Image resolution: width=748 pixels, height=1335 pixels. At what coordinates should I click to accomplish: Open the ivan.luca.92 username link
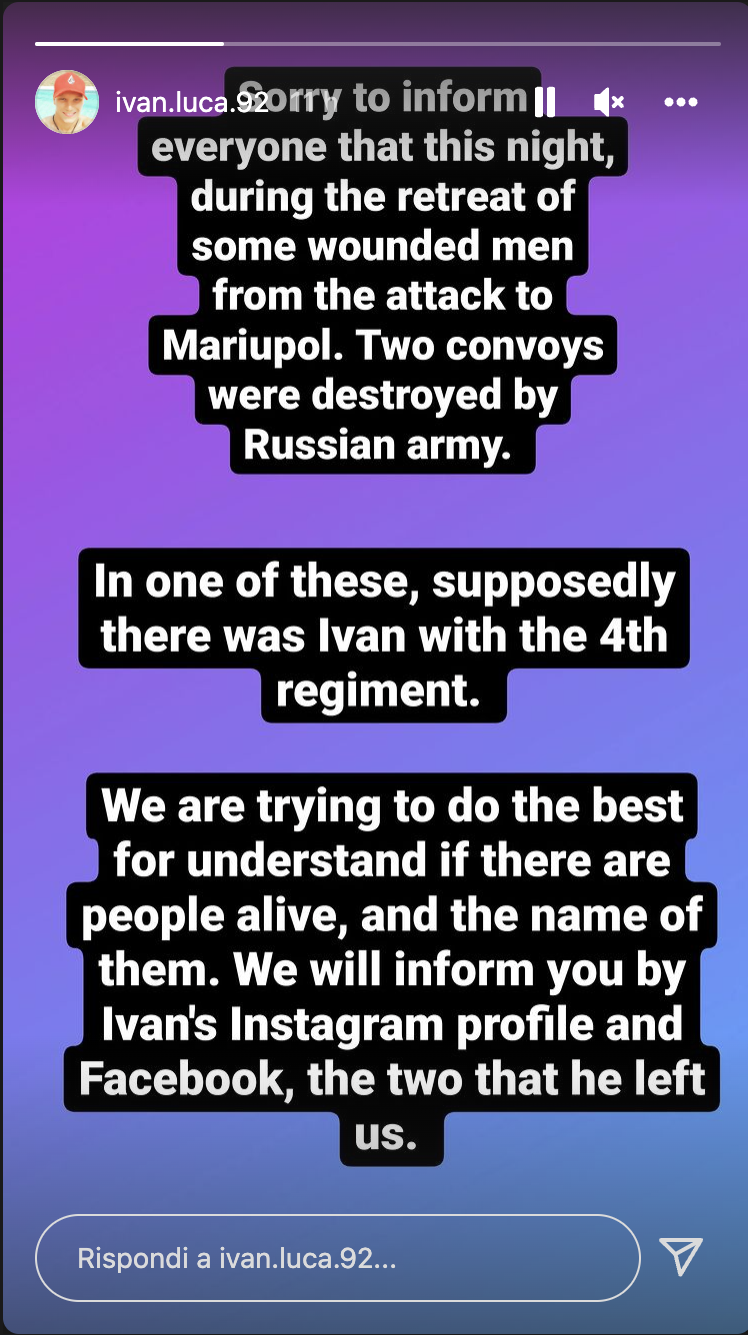(x=192, y=102)
